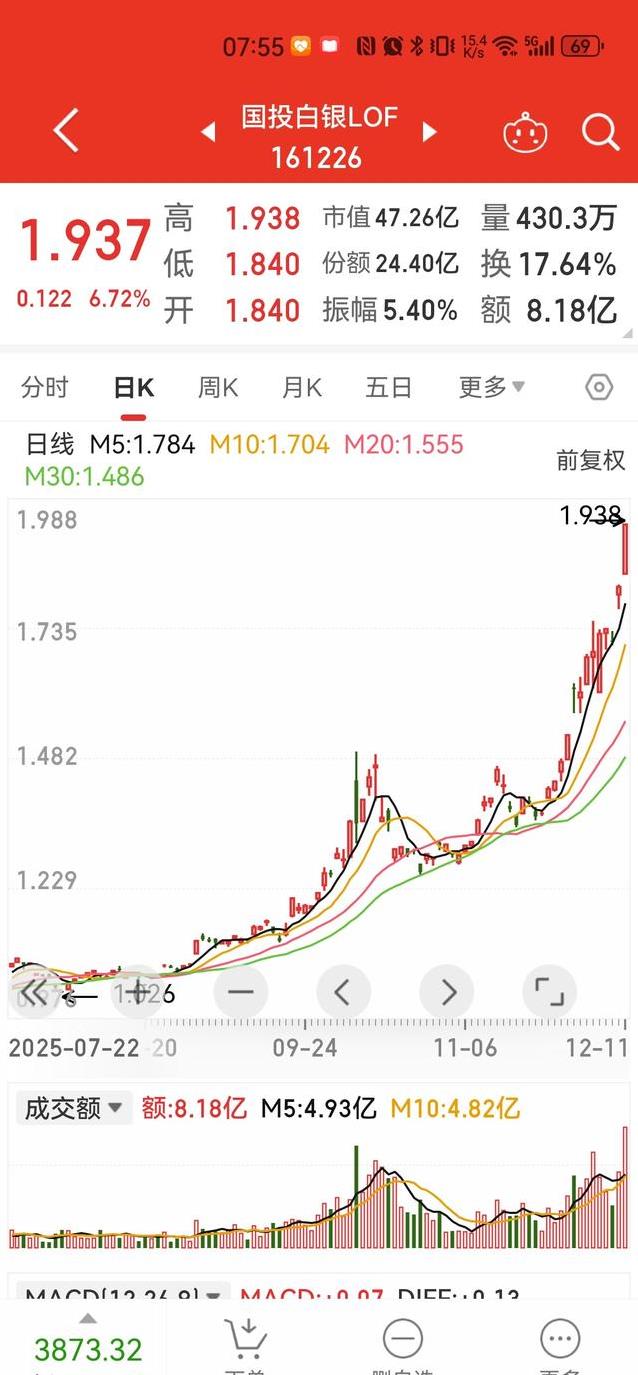Open the 成交额 indicator dropdown
638x1375 pixels.
[74, 1108]
